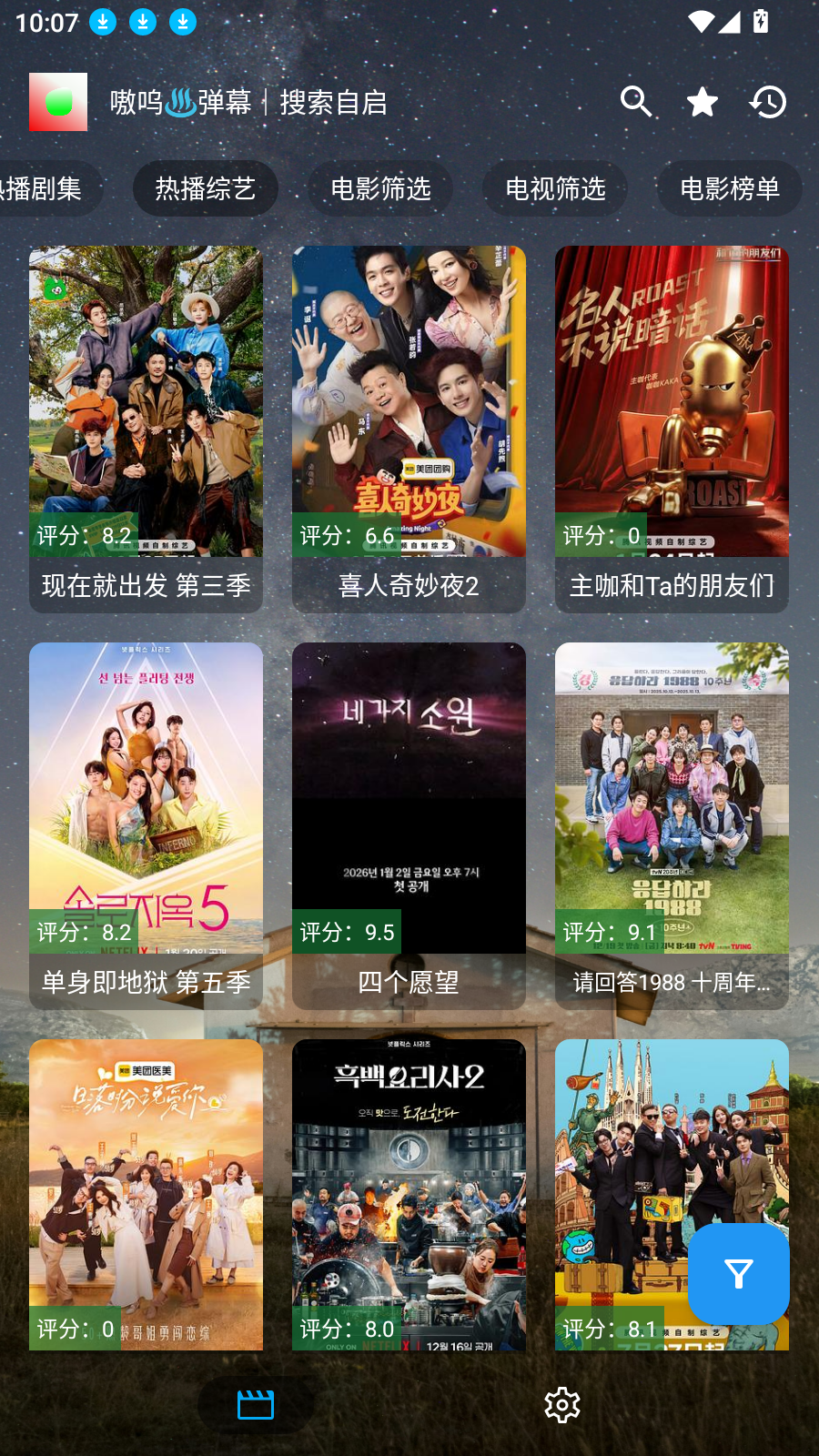Image resolution: width=819 pixels, height=1456 pixels.
Task: Tap the blue filter floating button
Action: (738, 1273)
